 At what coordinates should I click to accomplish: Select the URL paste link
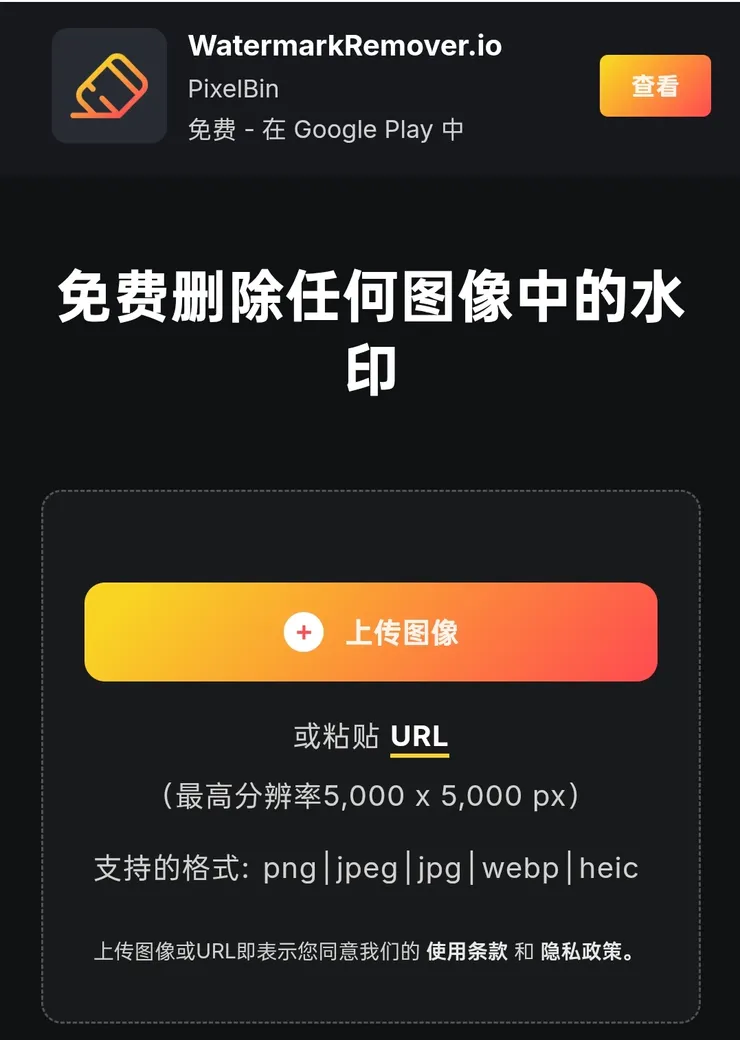point(419,737)
